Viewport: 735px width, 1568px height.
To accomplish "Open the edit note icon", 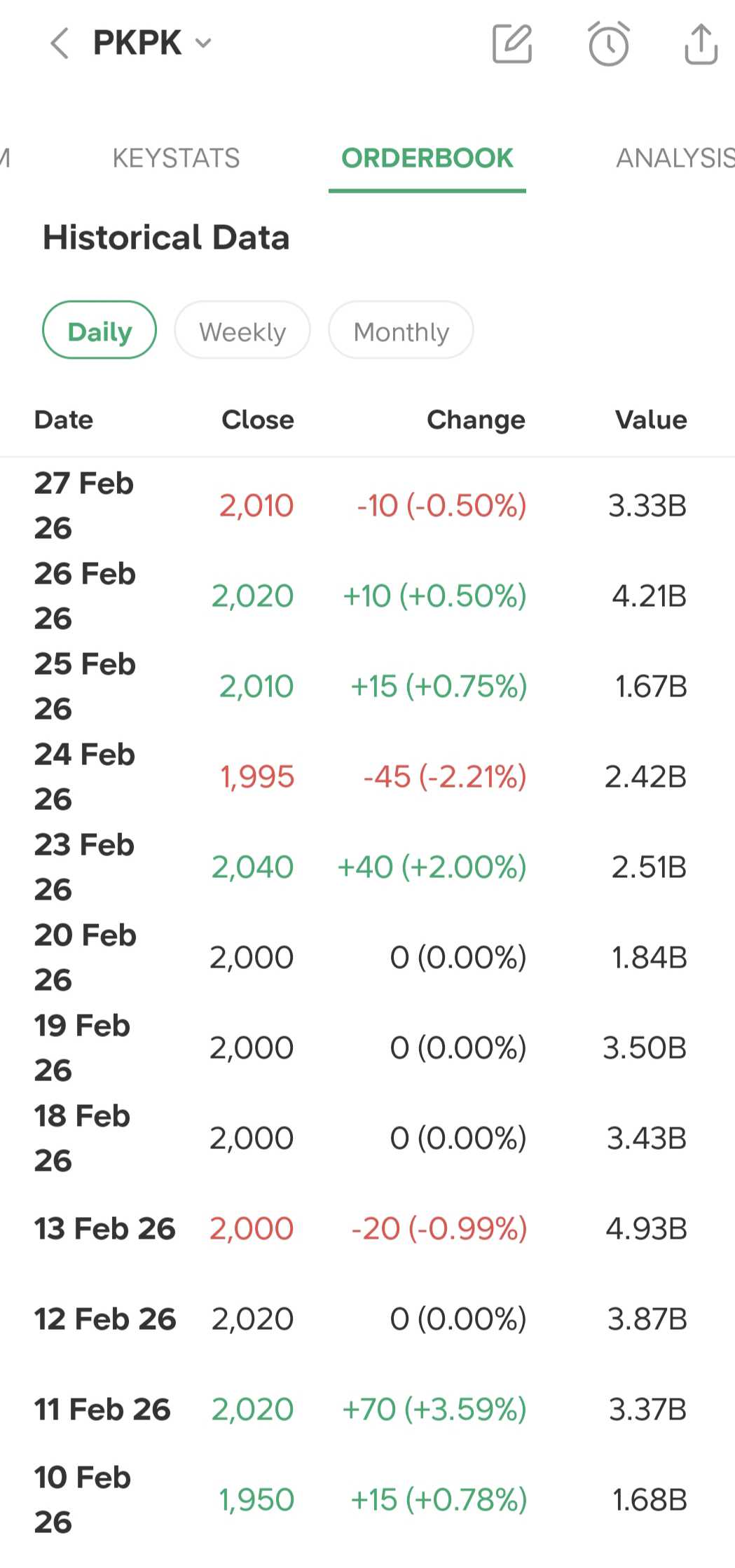I will coord(512,44).
